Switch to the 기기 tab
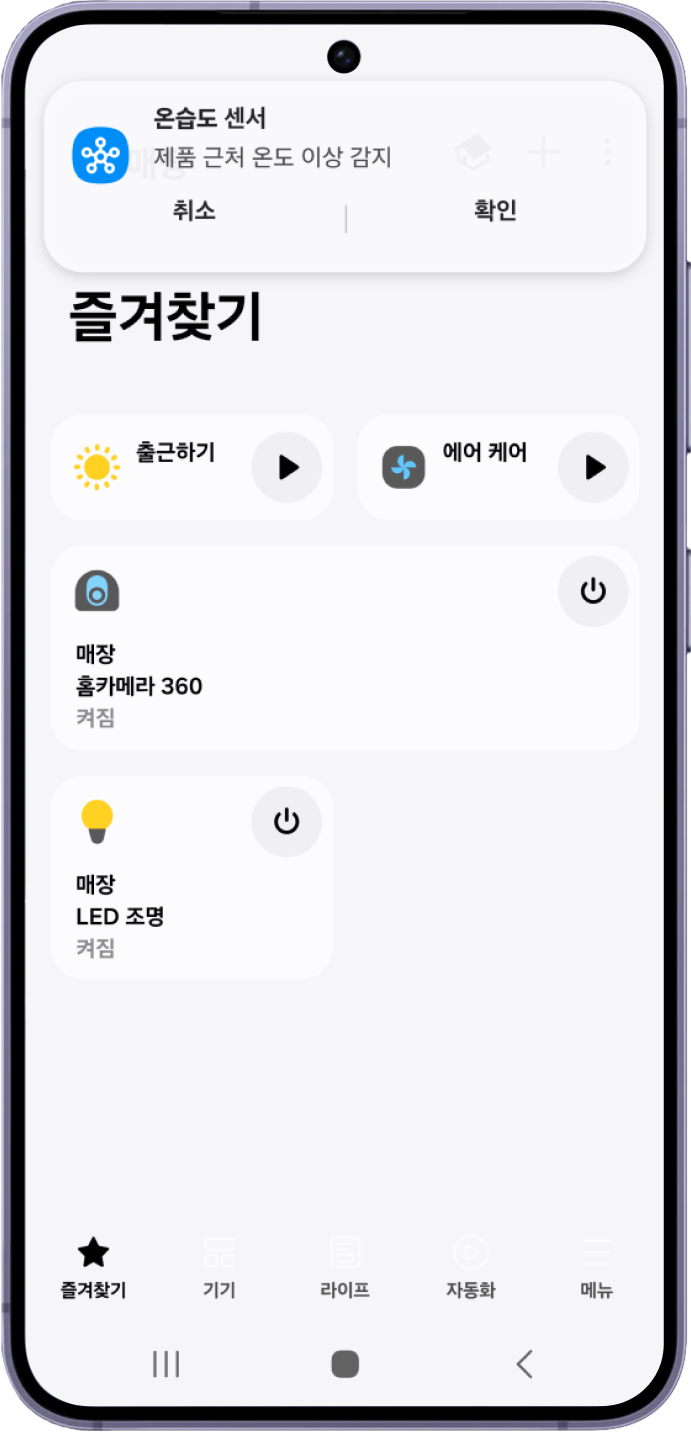This screenshot has width=691, height=1432. click(219, 1267)
